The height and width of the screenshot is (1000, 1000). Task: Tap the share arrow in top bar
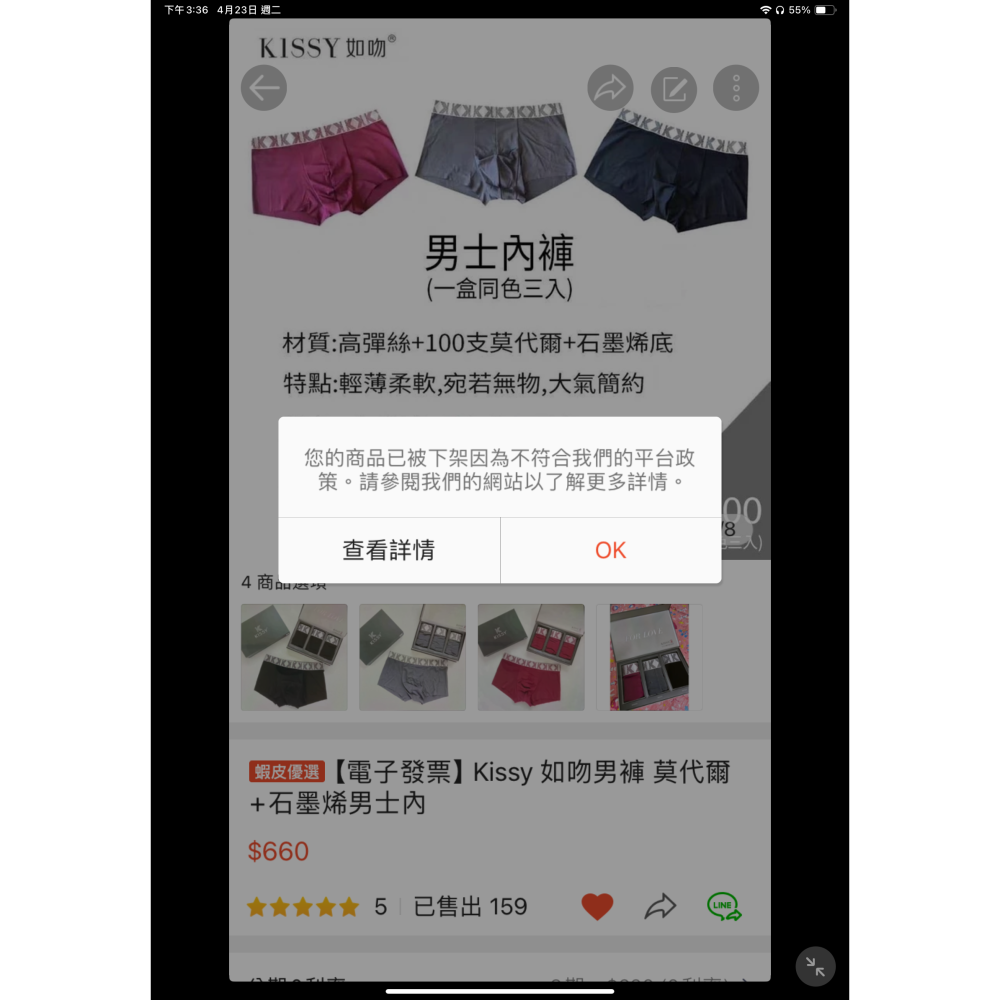[x=610, y=89]
